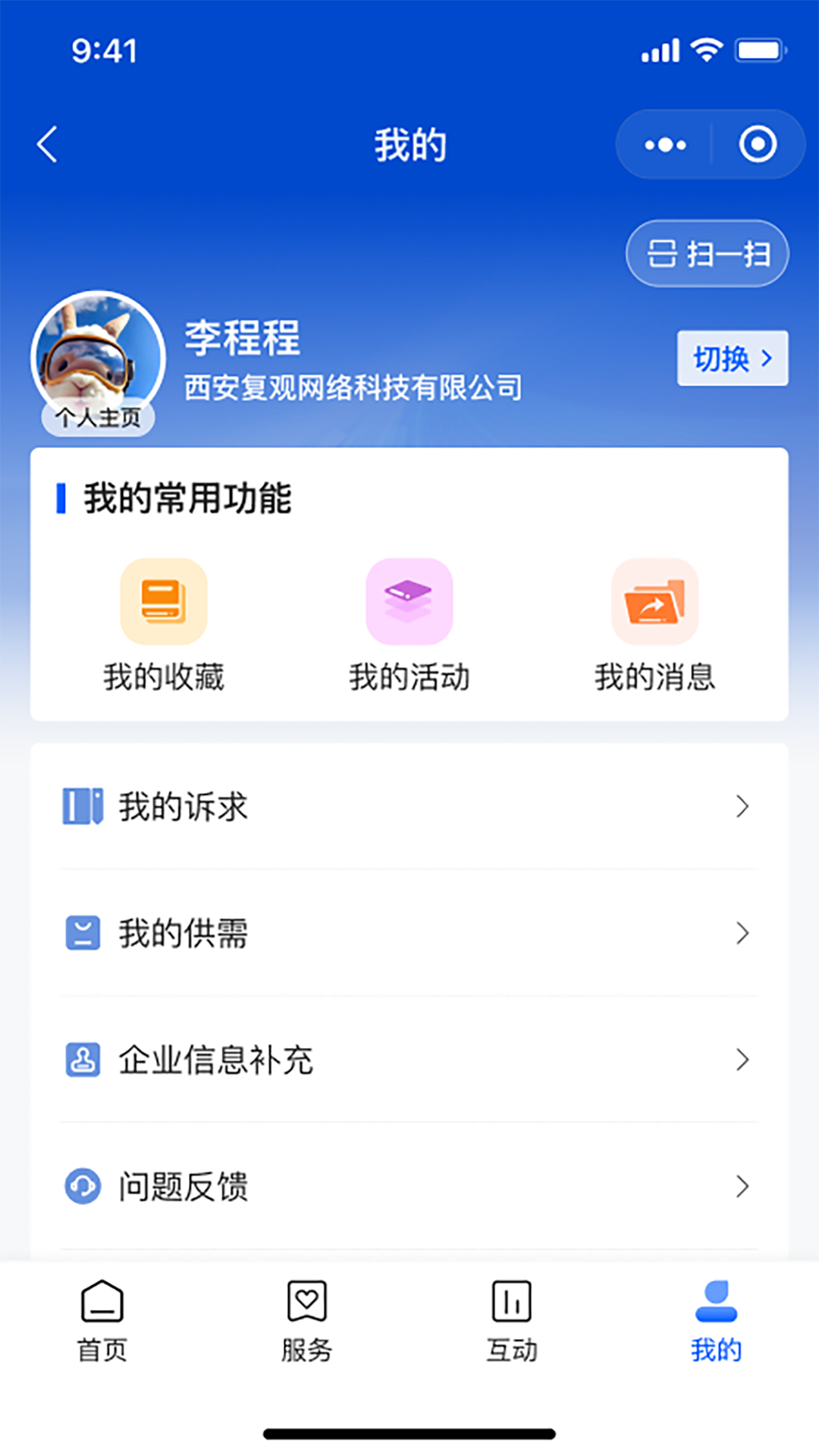Tap the 扫一扫 scan button
Viewport: 819px width, 1456px height.
pos(707,253)
